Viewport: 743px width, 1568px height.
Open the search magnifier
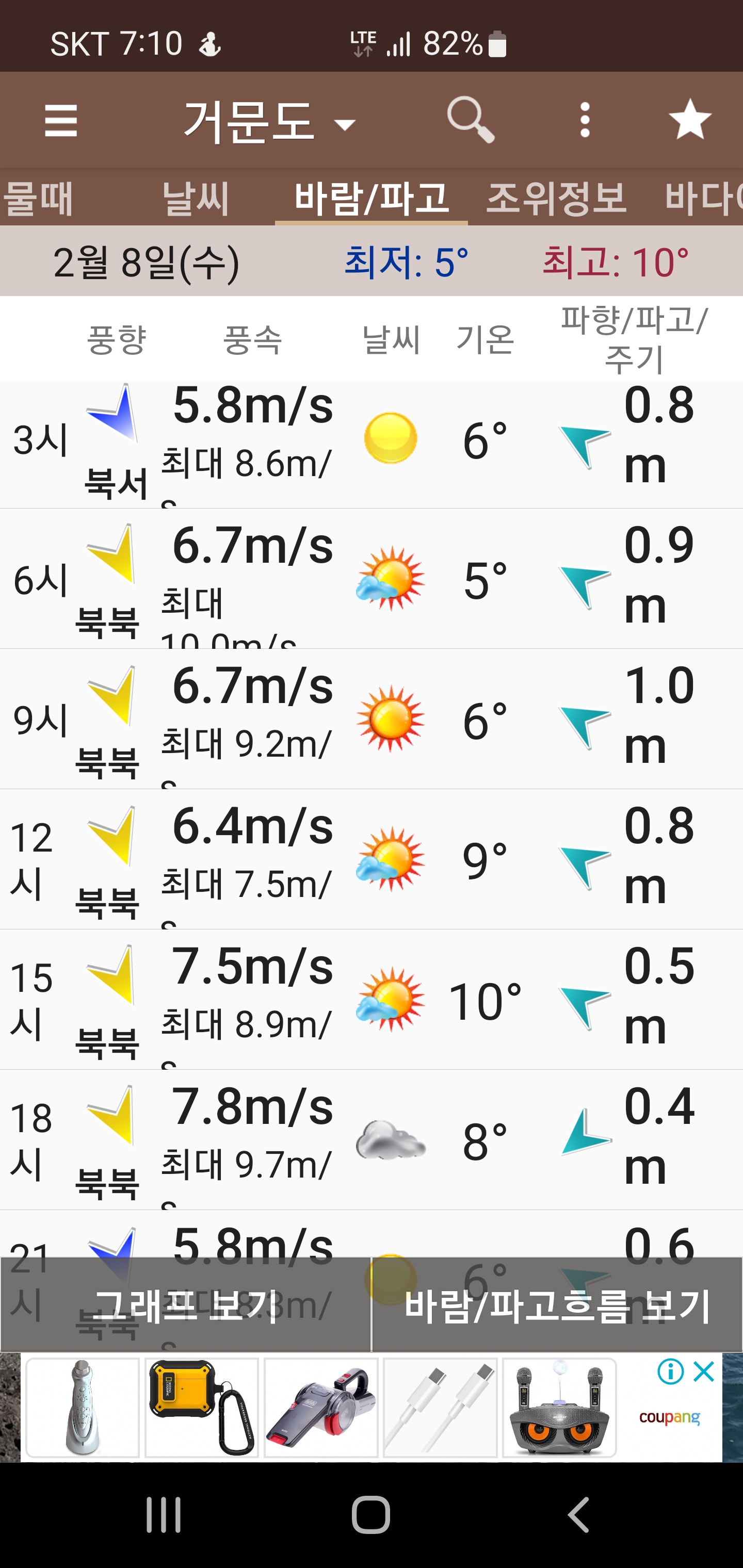tap(470, 119)
